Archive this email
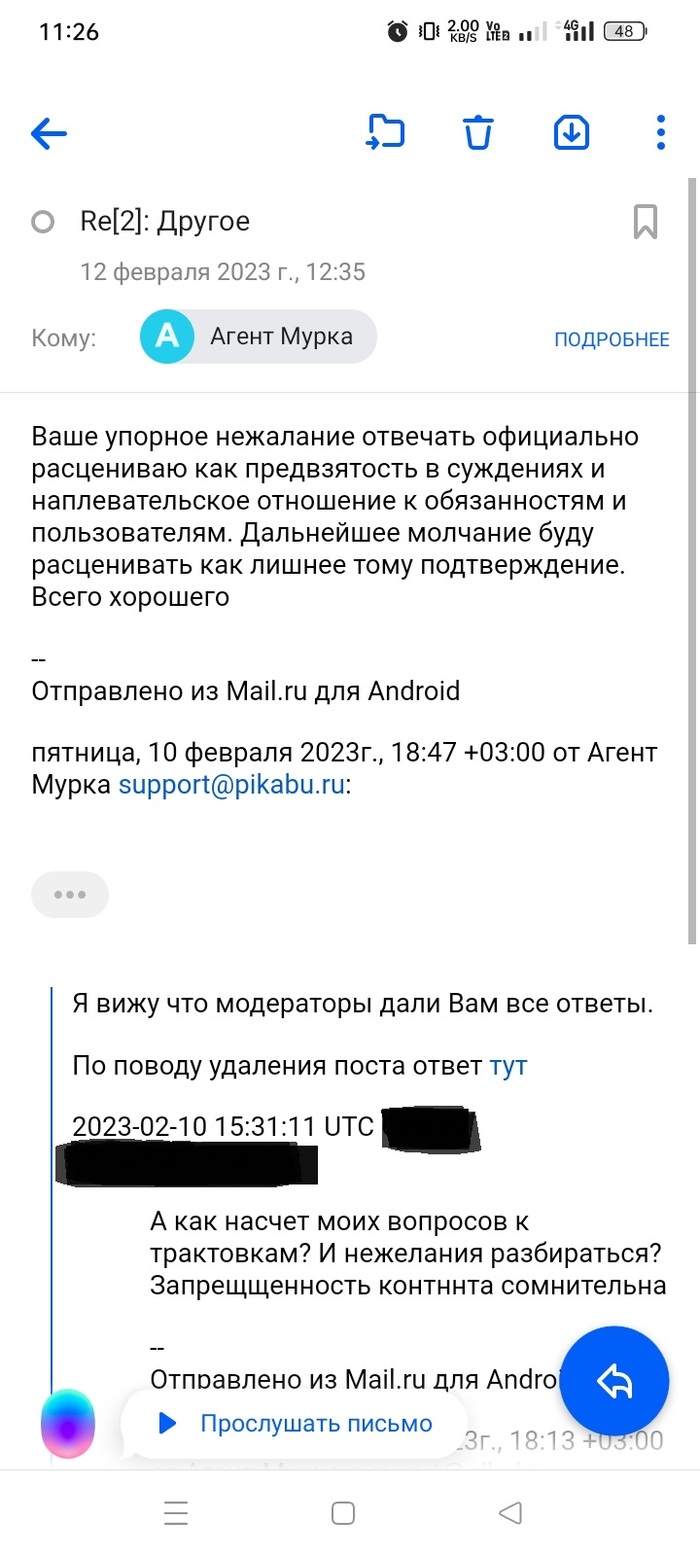This screenshot has height=1556, width=700. pos(571,132)
